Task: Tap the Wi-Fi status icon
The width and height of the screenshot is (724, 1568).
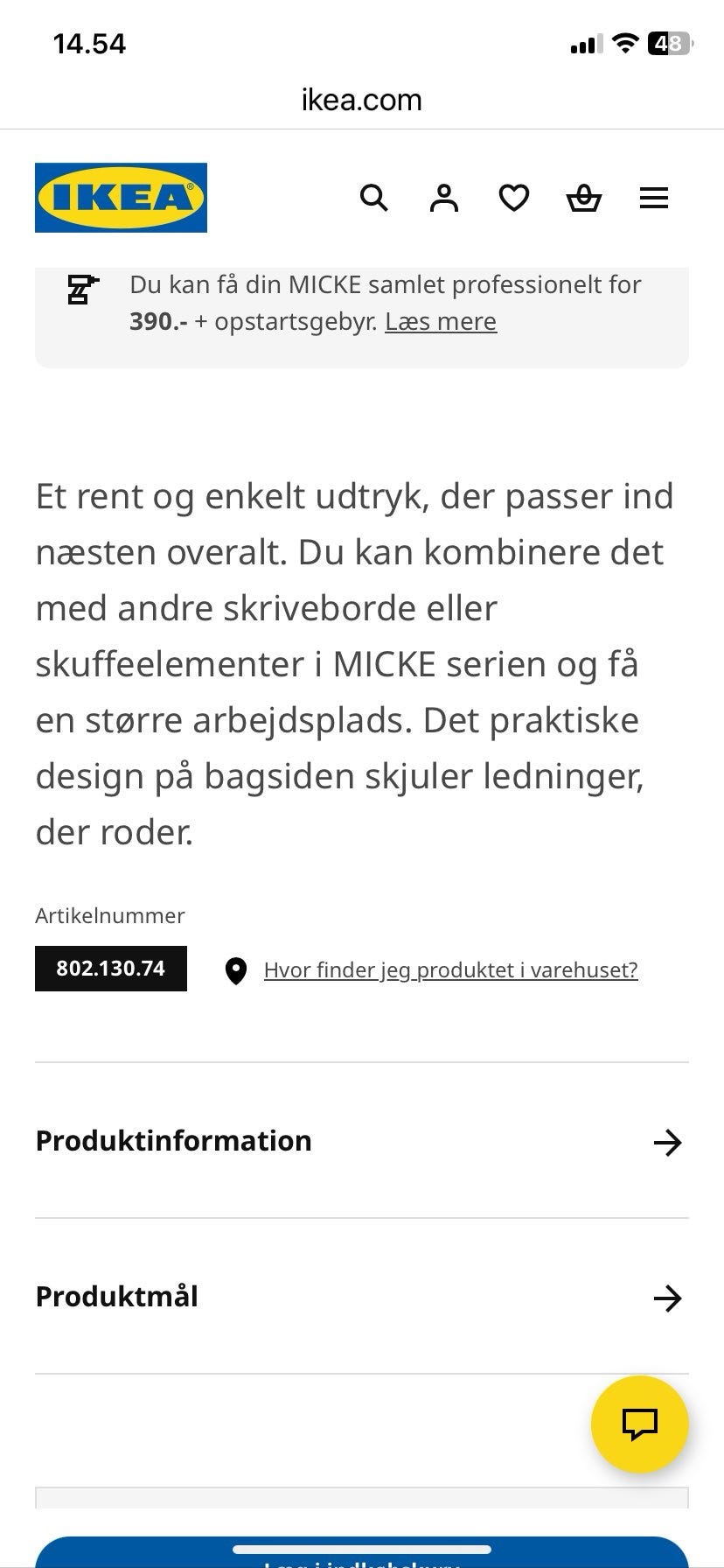Action: coord(624,42)
